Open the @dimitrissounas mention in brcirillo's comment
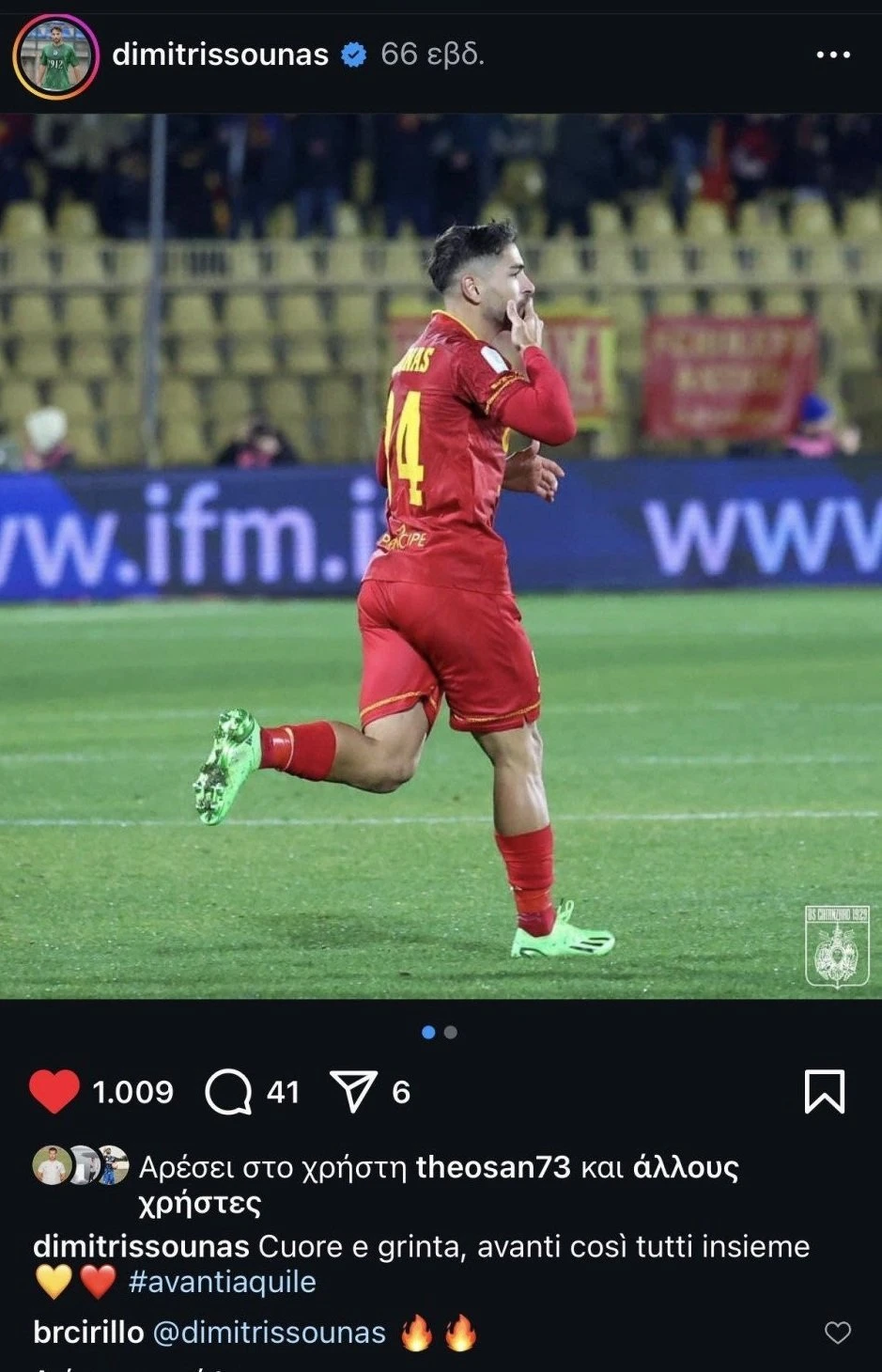This screenshot has height=1372, width=882. pos(270,1333)
